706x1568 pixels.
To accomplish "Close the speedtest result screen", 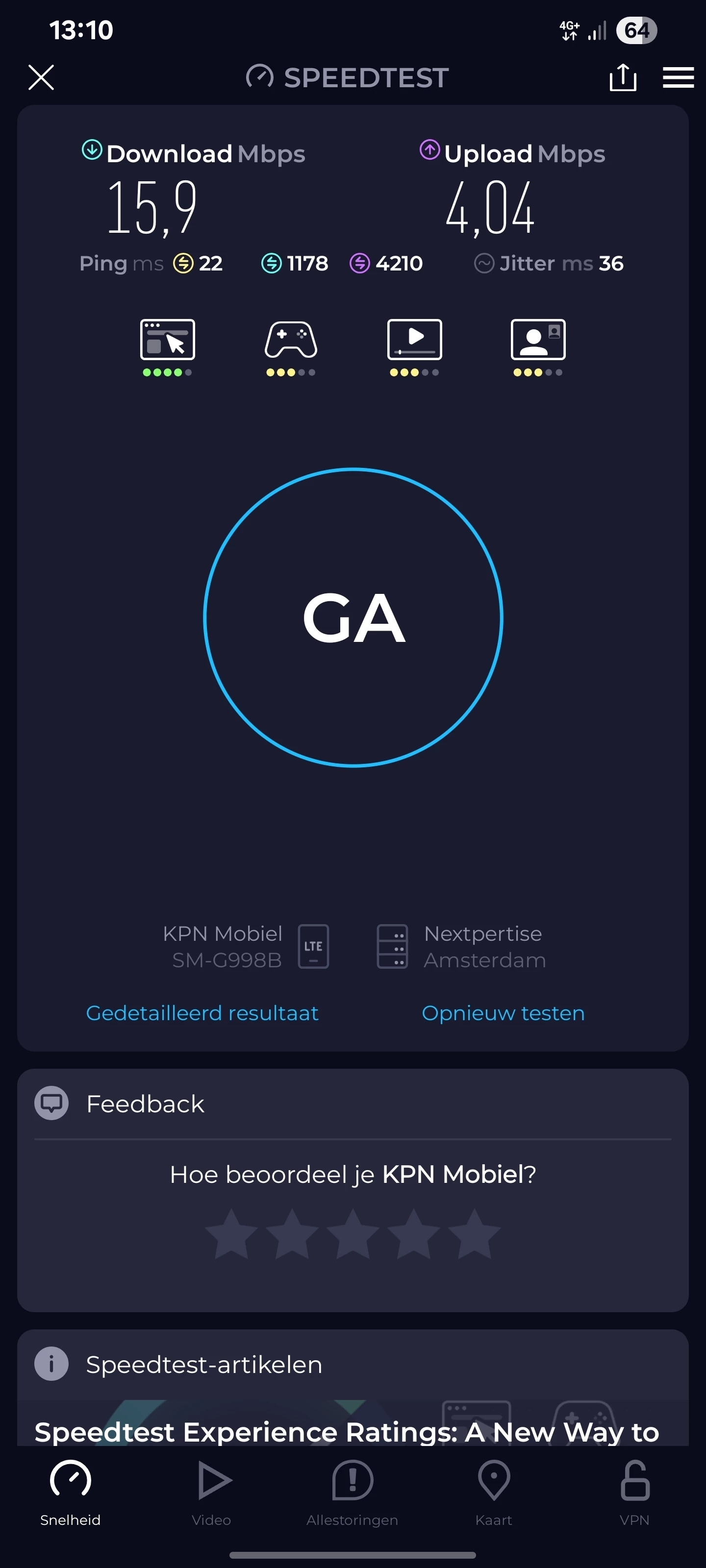I will pyautogui.click(x=41, y=77).
